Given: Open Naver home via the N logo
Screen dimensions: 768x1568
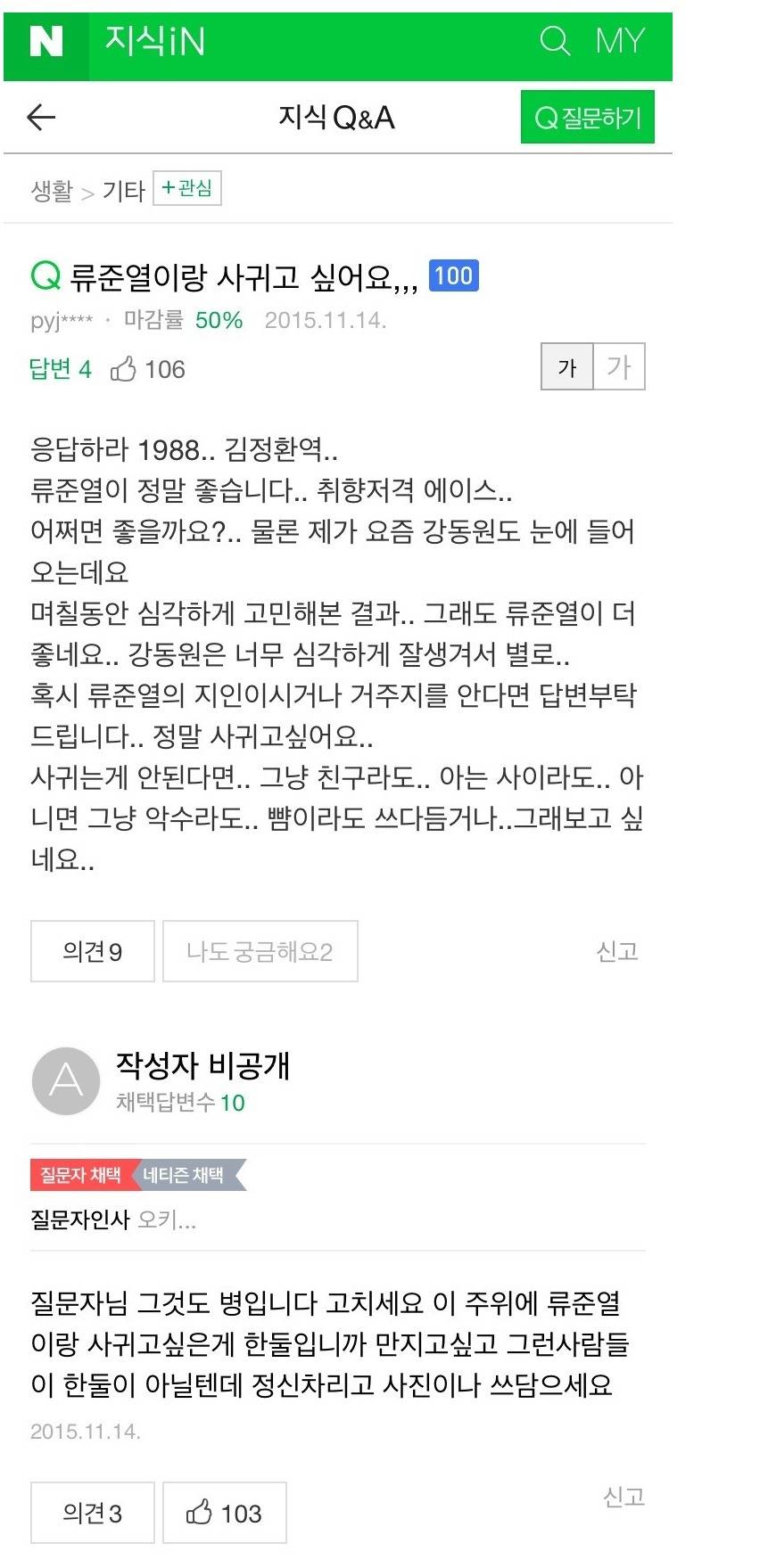Looking at the screenshot, I should click(45, 39).
